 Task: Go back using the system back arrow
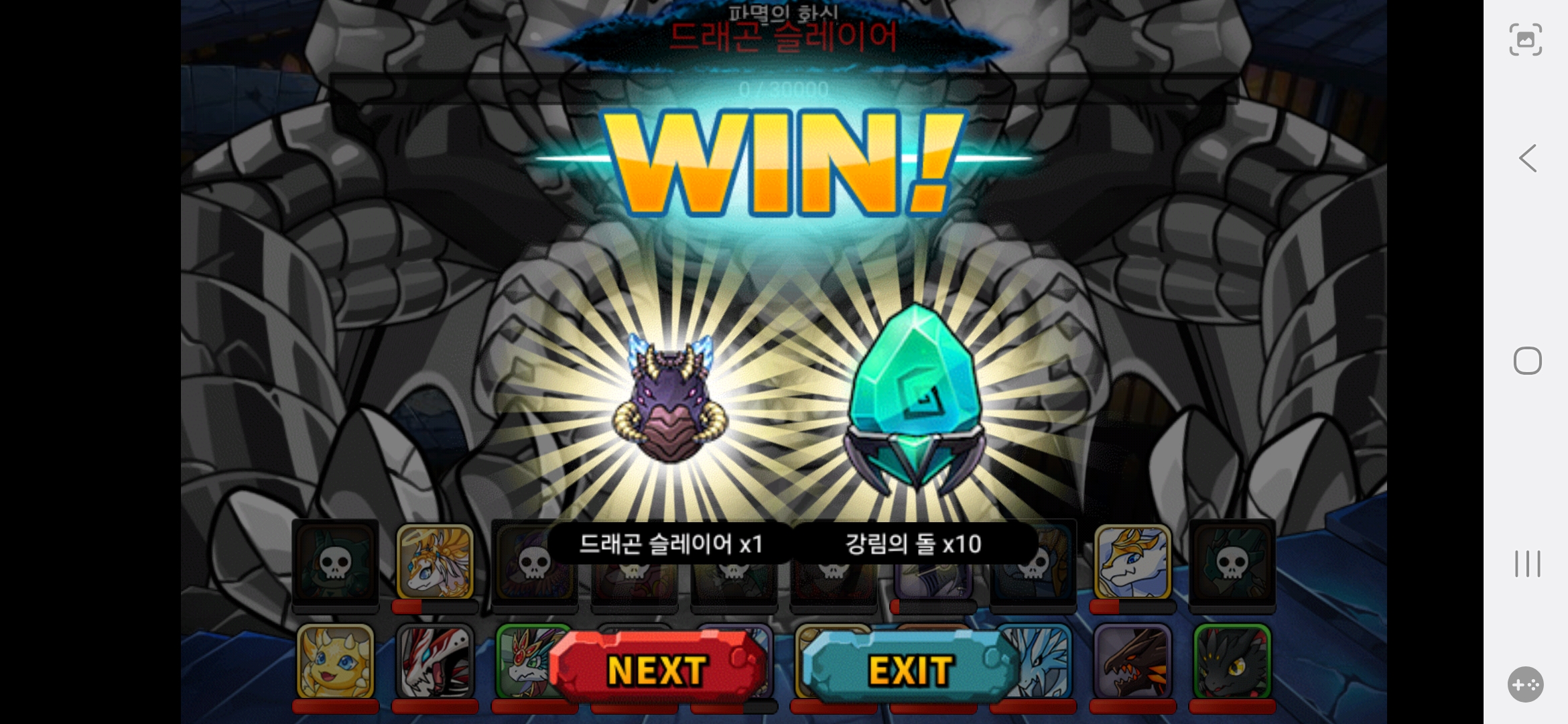click(1527, 159)
